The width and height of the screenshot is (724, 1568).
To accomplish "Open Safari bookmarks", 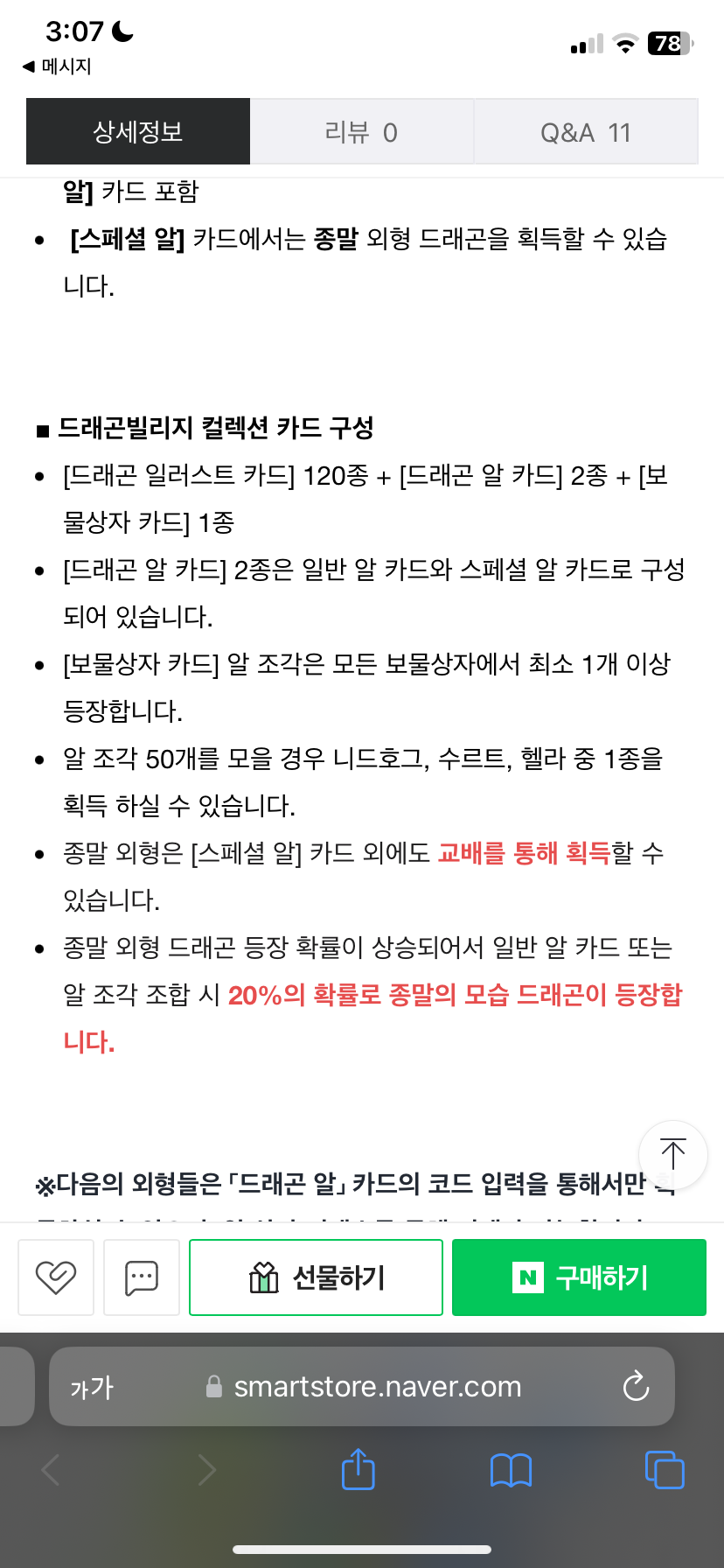I will pos(511,1470).
